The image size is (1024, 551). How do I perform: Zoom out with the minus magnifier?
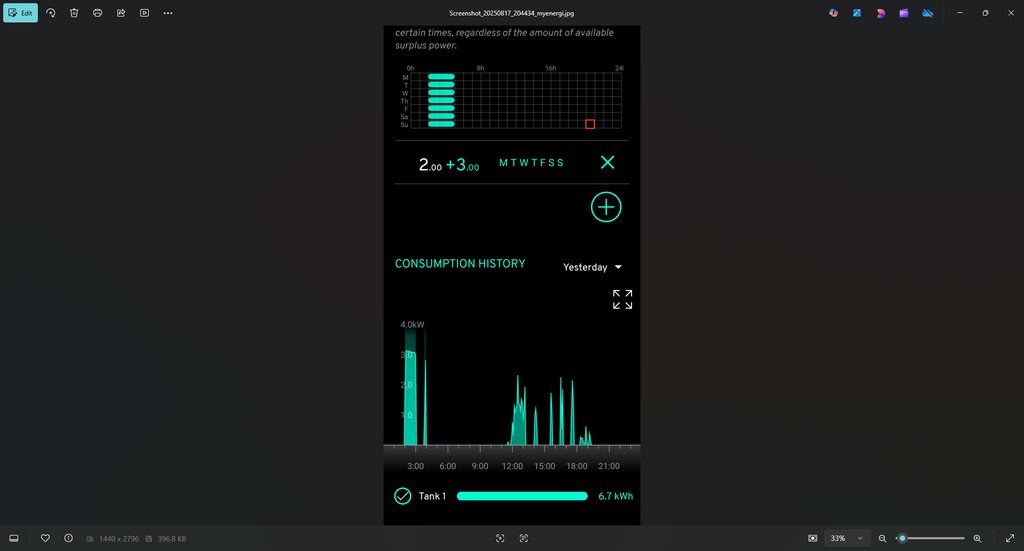click(882, 538)
